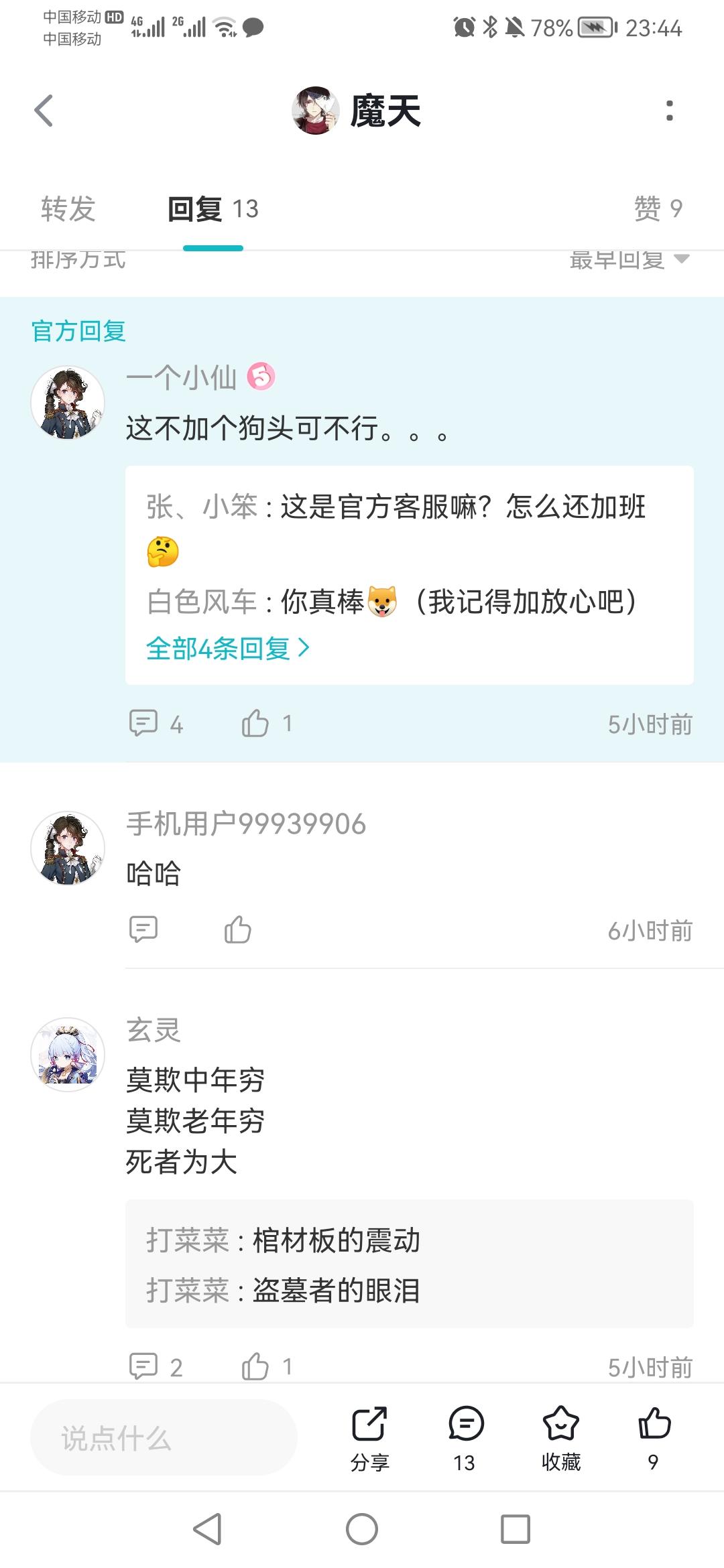Image resolution: width=724 pixels, height=1568 pixels.
Task: Share this post with 分享
Action: [369, 1437]
